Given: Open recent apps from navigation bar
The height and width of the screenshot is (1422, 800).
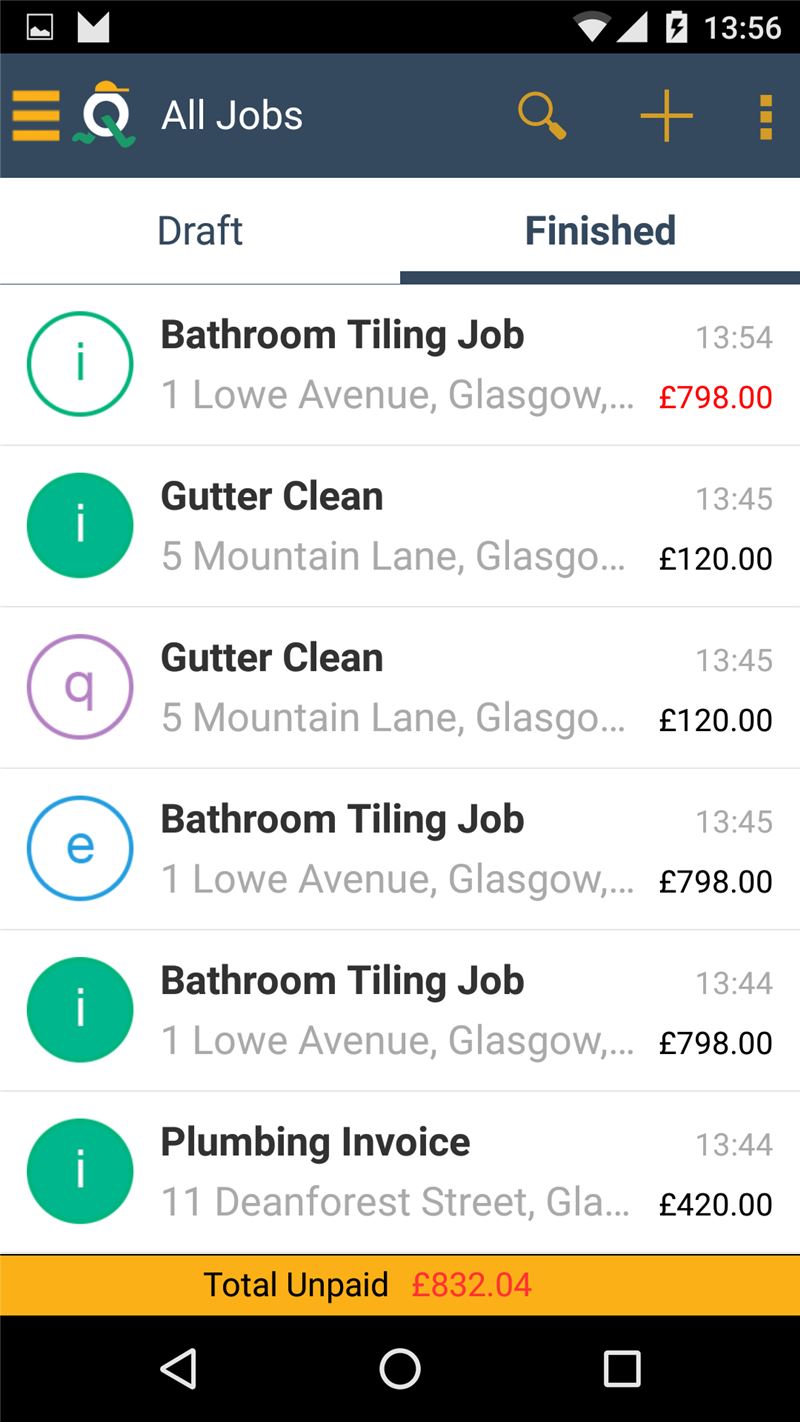Looking at the screenshot, I should pos(622,1369).
